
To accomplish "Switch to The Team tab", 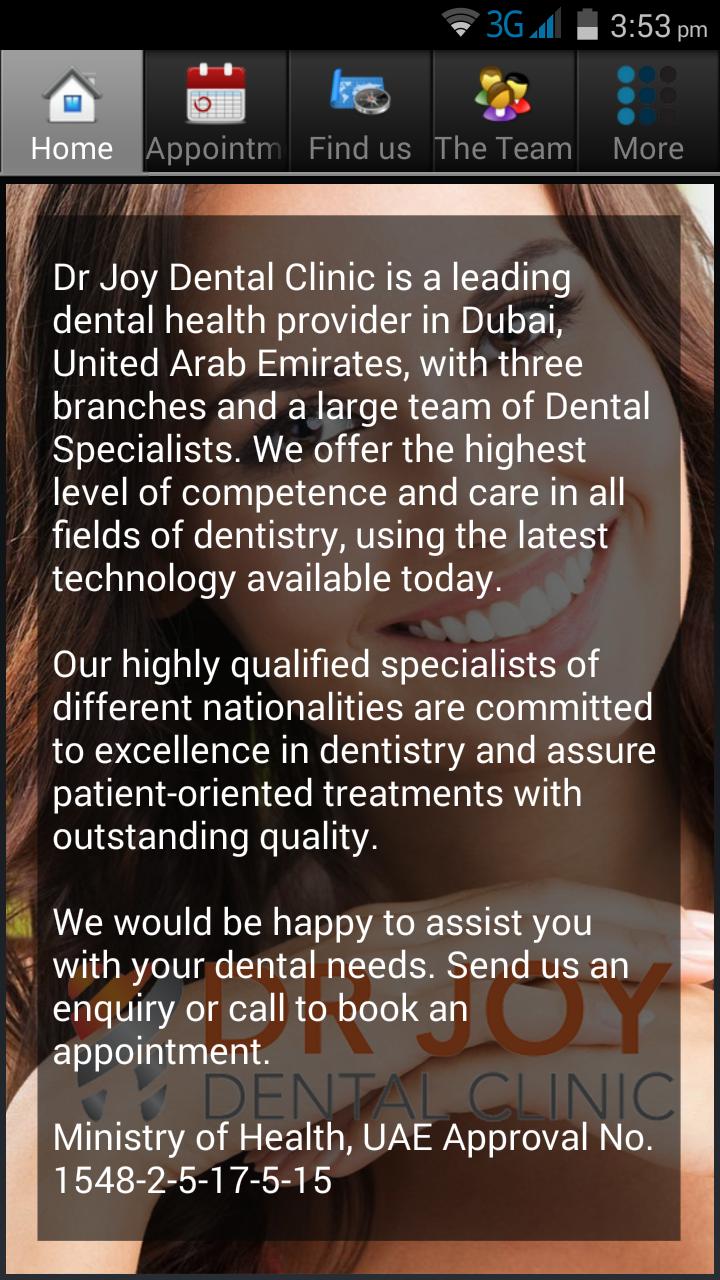I will tap(503, 148).
